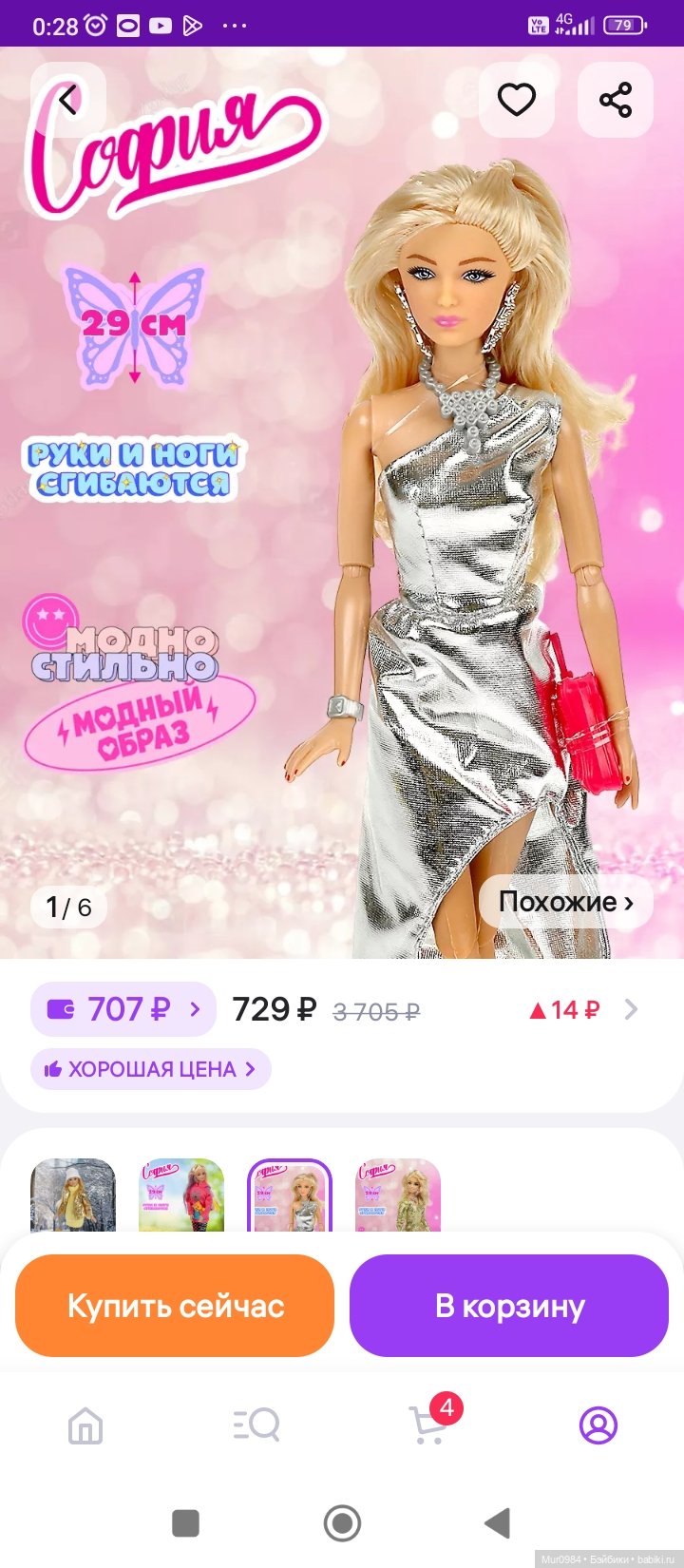
Task: Select the winter outfit doll thumbnail
Action: 73,1195
